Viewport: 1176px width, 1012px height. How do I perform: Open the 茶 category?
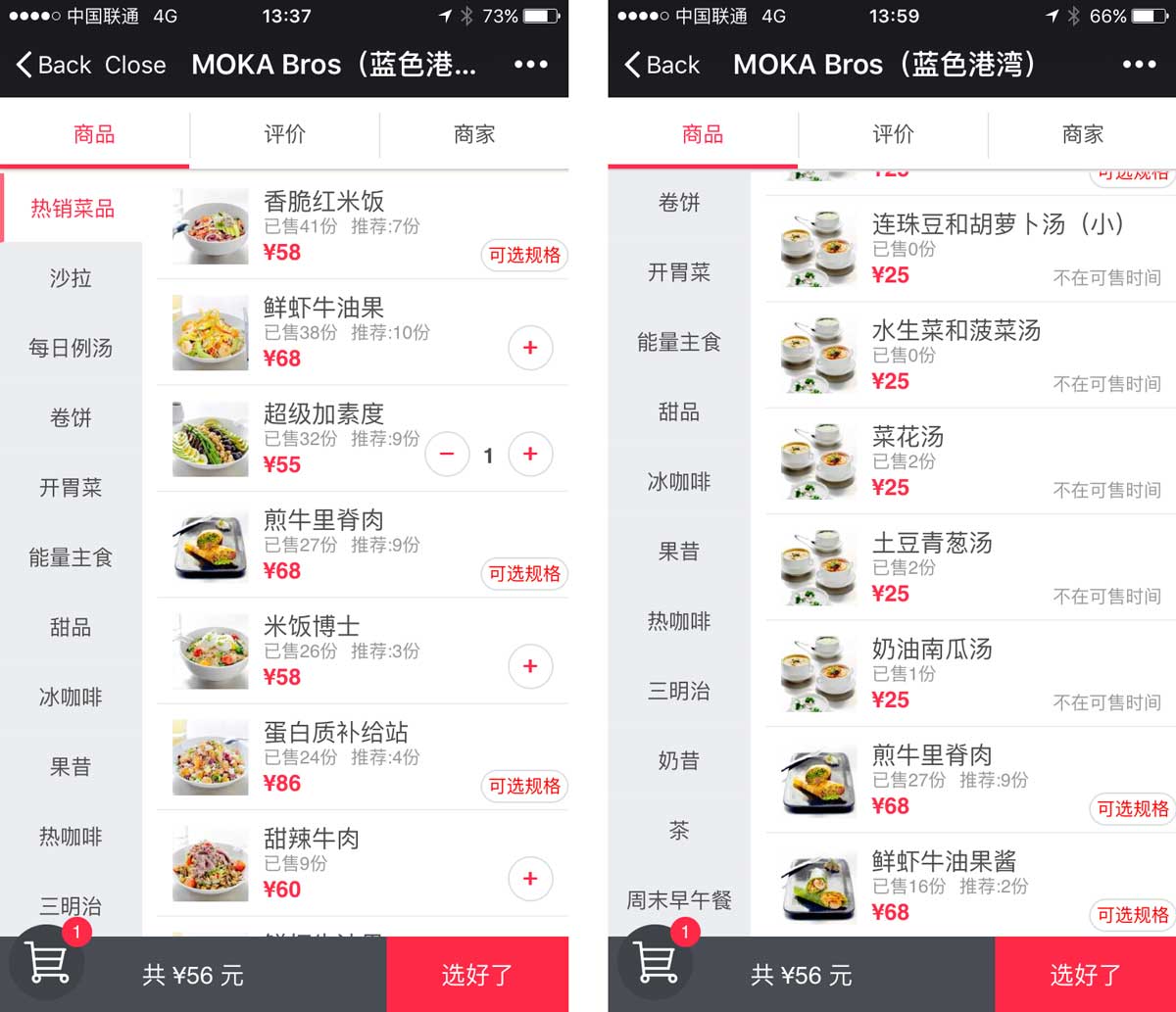click(679, 831)
